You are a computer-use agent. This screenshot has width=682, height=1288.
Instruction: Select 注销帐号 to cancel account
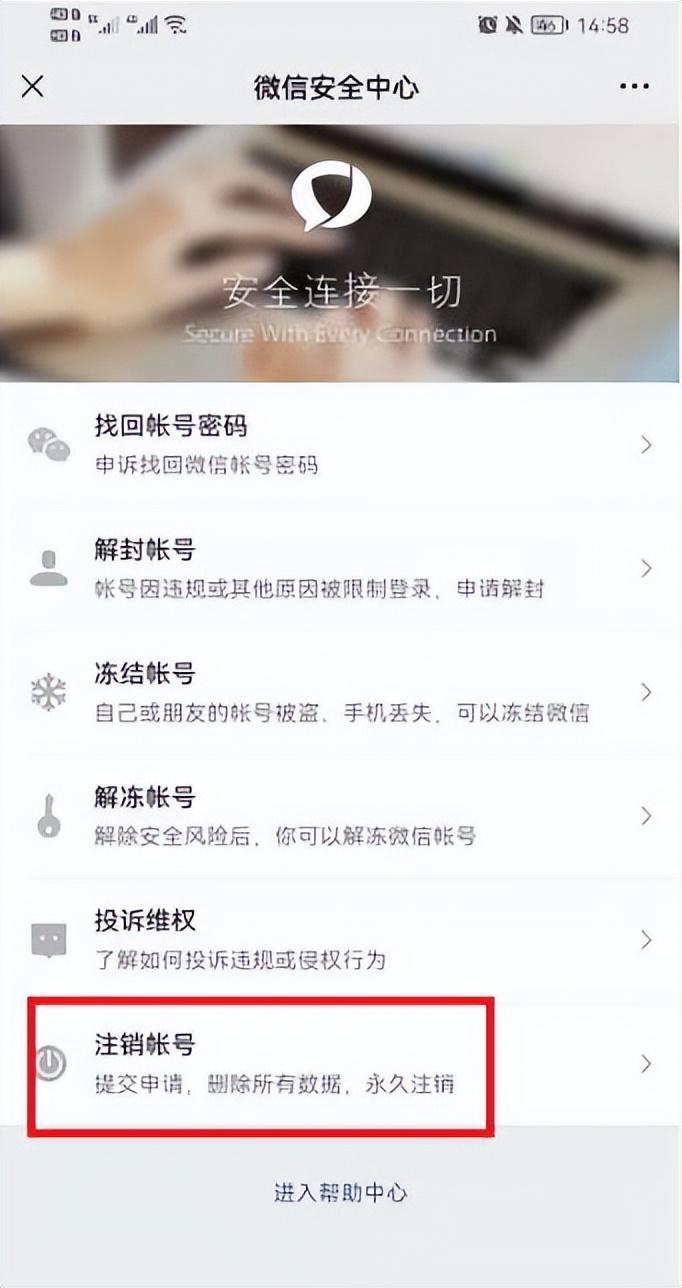point(340,1064)
